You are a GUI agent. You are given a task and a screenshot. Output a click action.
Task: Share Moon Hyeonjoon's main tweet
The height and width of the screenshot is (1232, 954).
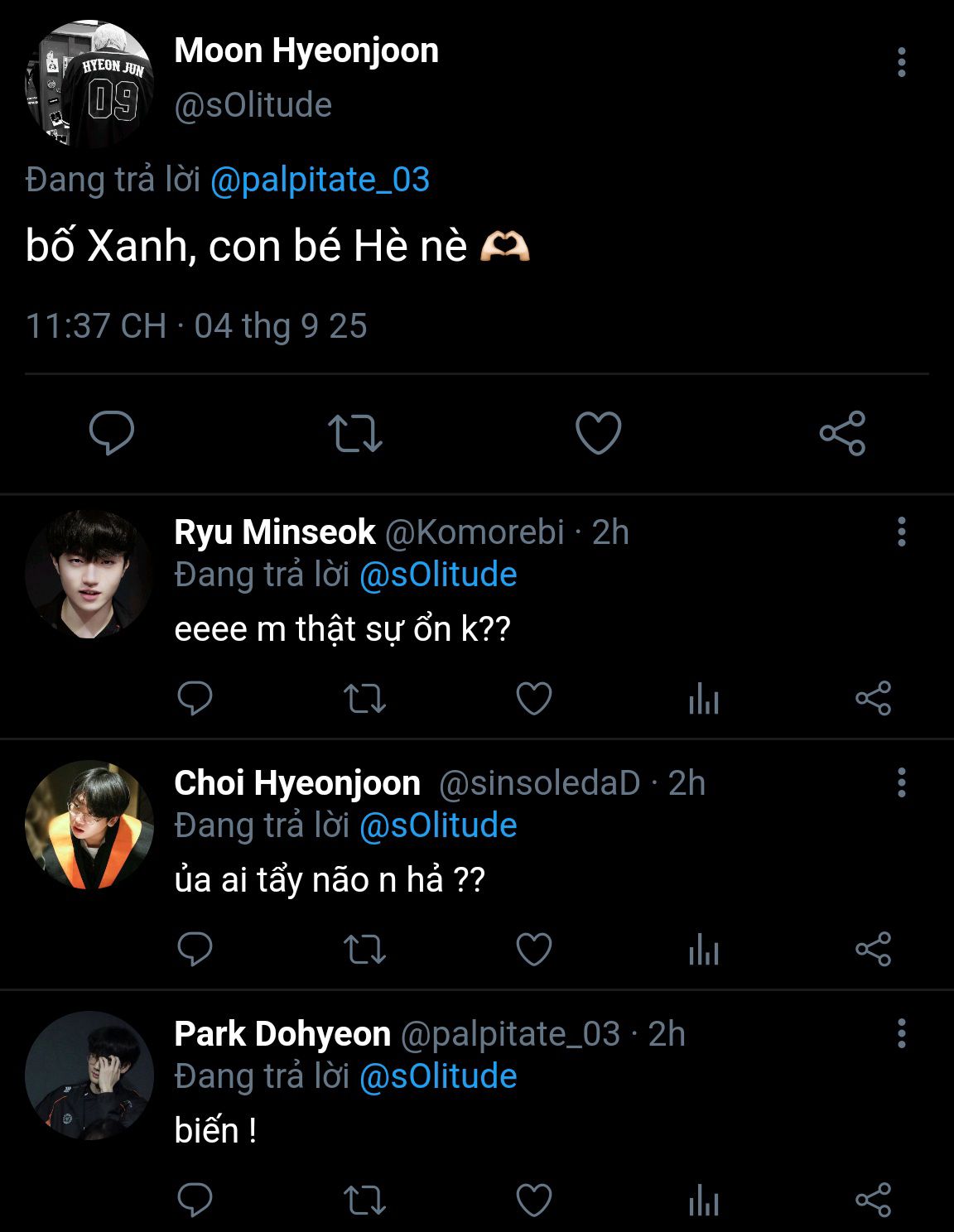coord(842,433)
